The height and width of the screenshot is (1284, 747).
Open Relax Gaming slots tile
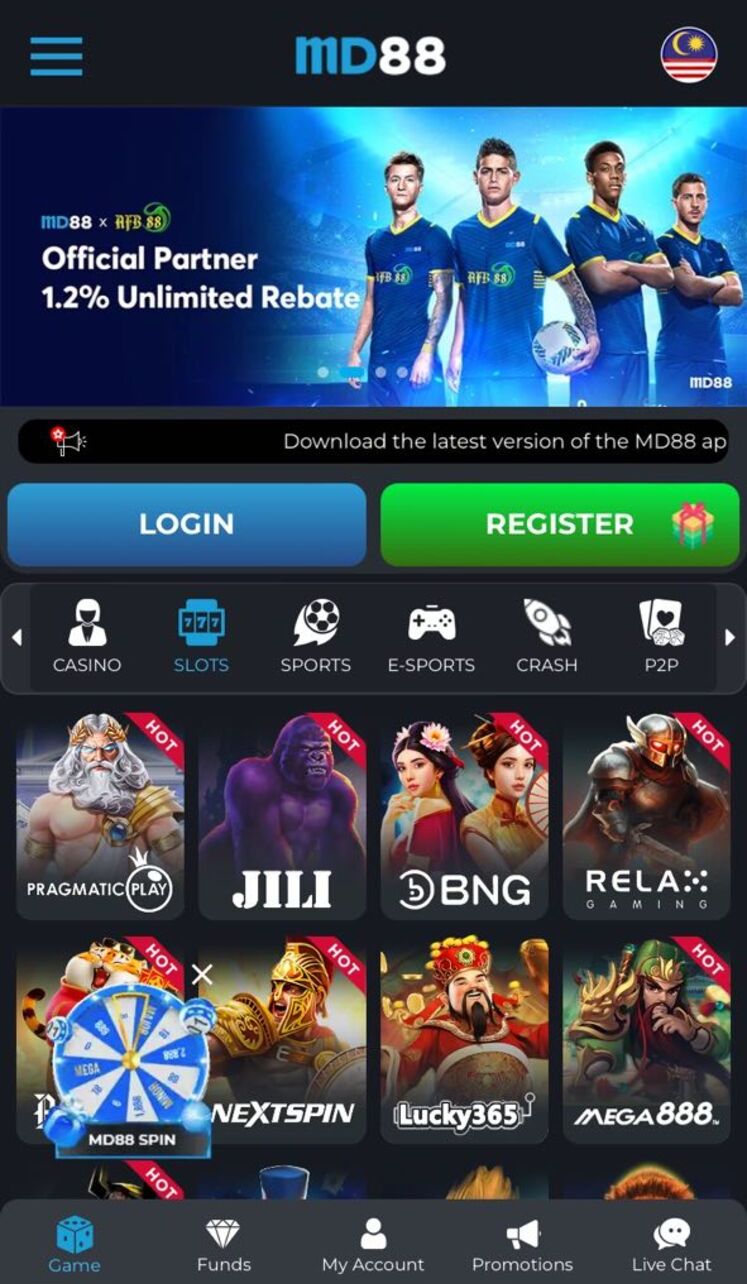coord(646,816)
